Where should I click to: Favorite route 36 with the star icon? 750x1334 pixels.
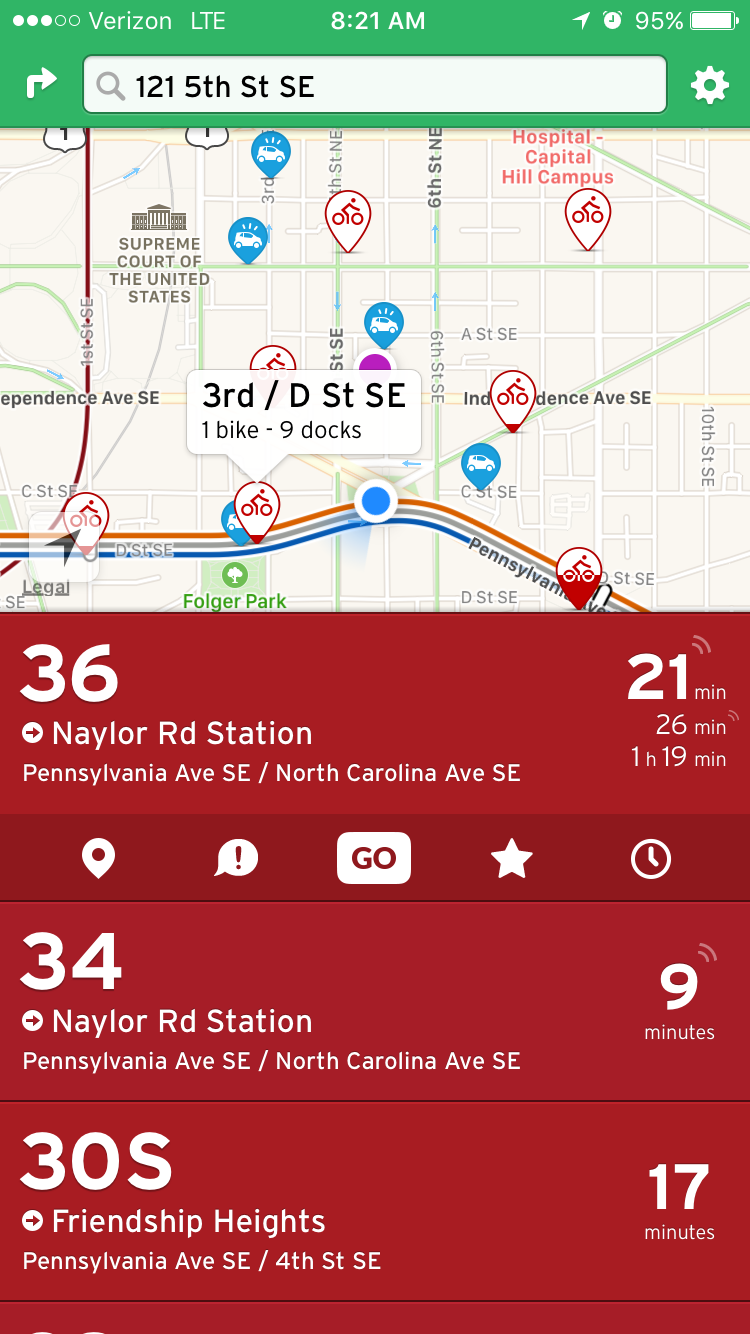tap(512, 858)
